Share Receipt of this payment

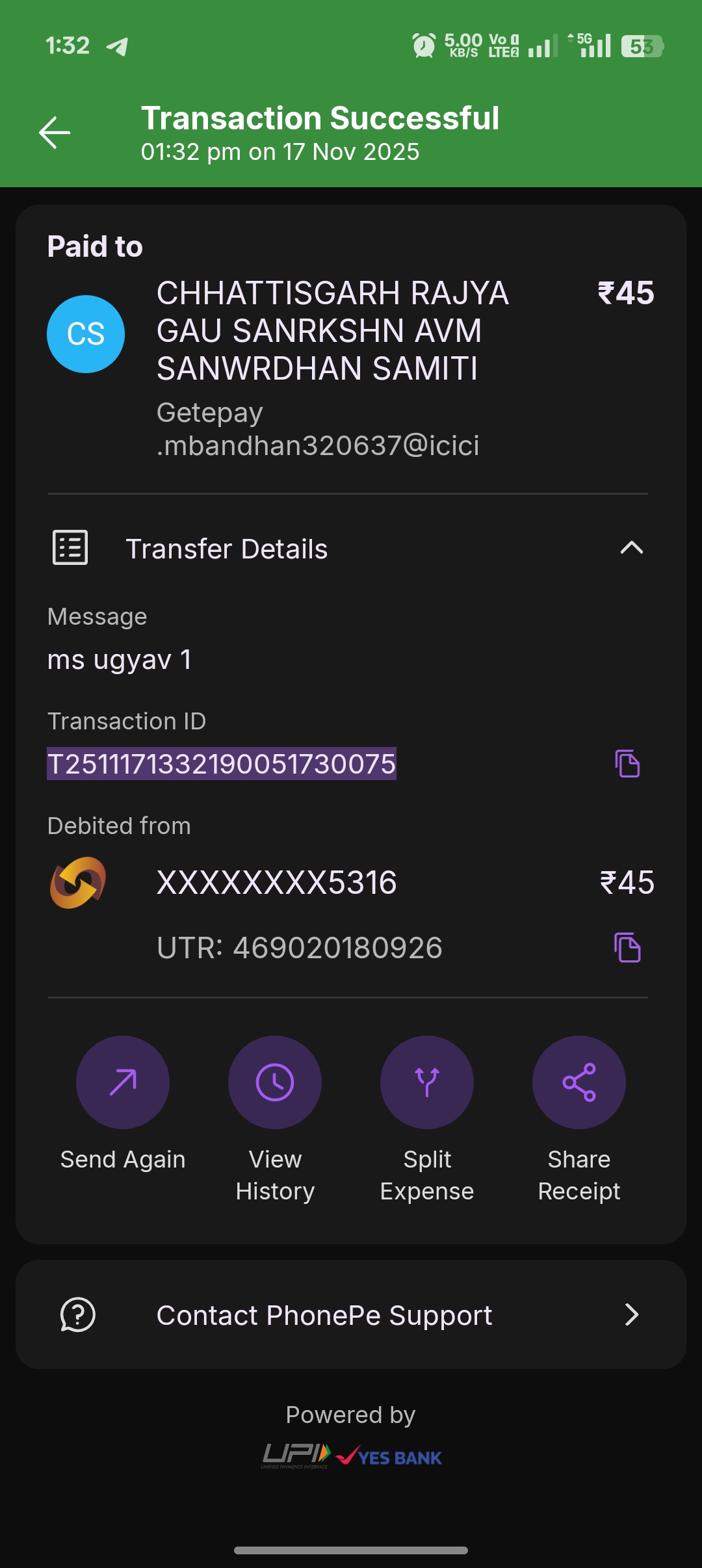(579, 1082)
